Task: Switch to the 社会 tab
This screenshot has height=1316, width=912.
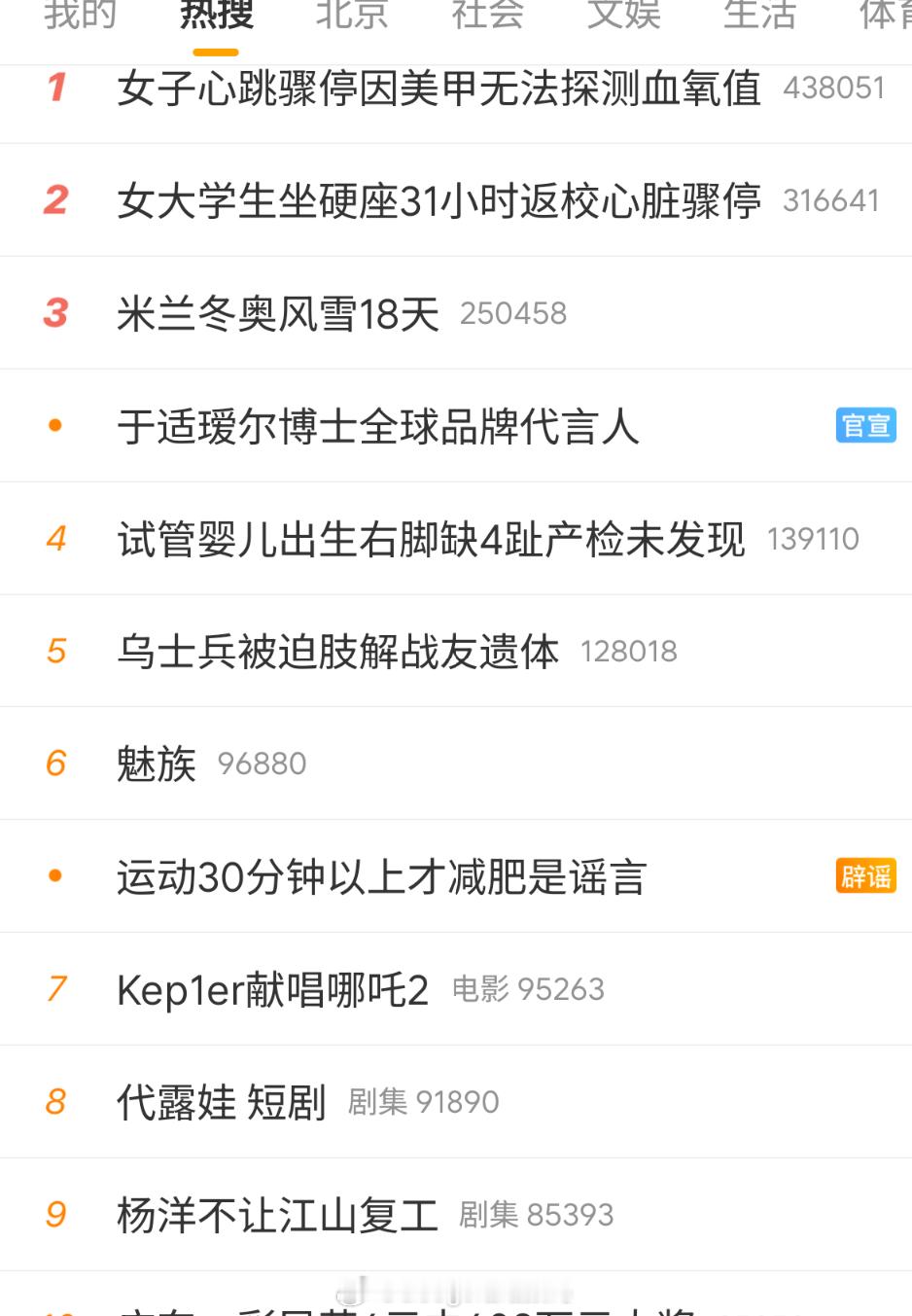Action: tap(488, 15)
